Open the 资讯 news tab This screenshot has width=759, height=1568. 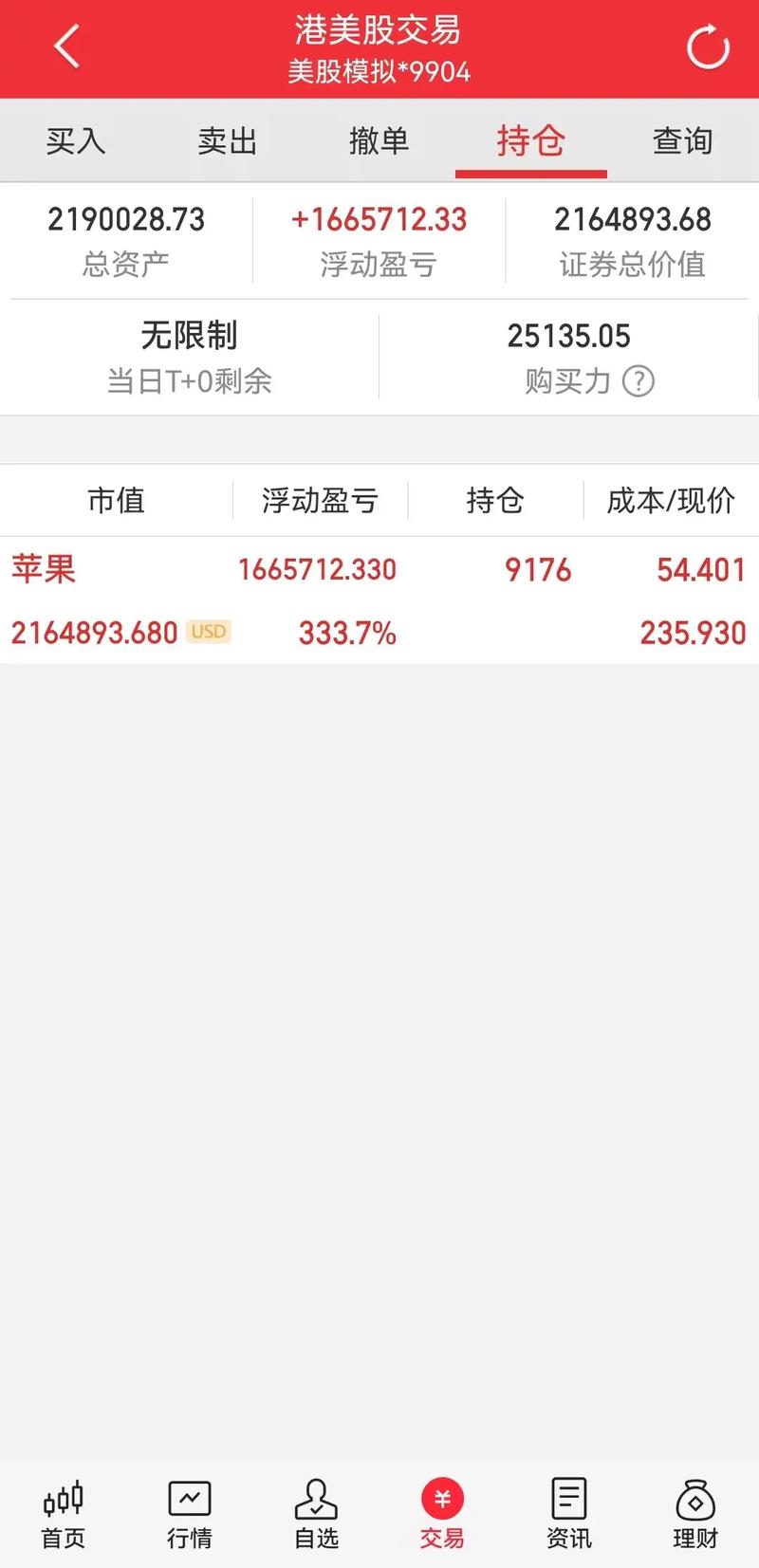coord(569,1514)
